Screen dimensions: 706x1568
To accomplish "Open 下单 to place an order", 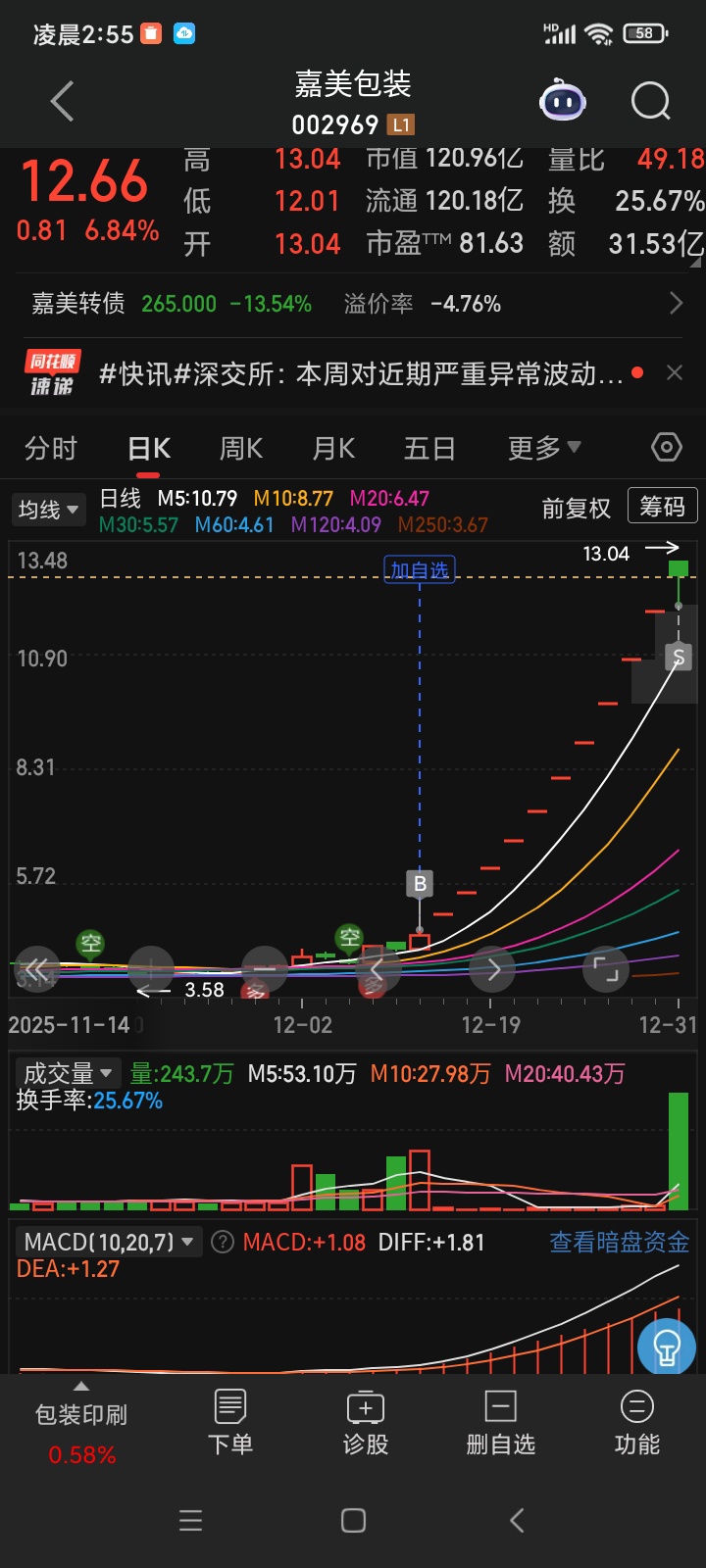I will [230, 1423].
